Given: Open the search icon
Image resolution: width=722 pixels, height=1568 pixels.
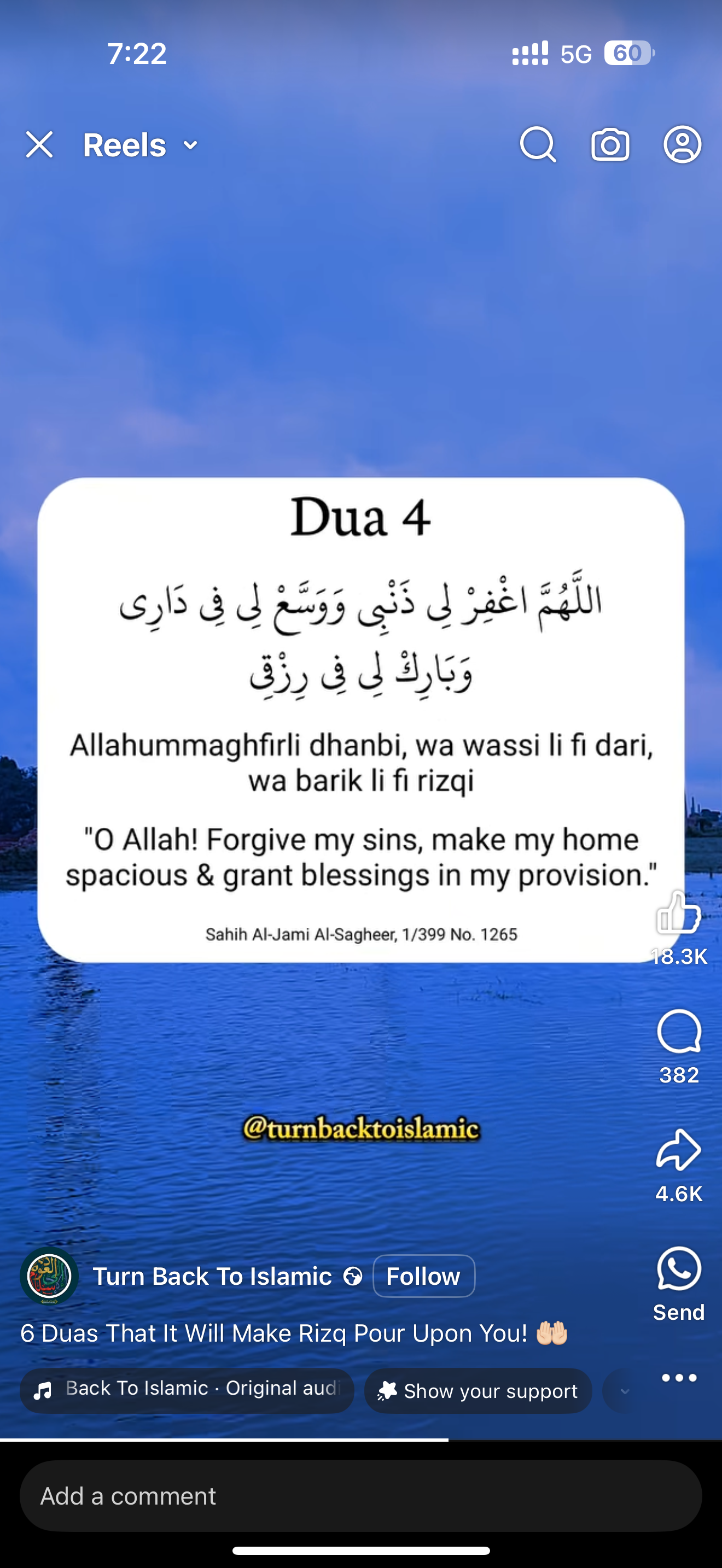Looking at the screenshot, I should click(538, 145).
